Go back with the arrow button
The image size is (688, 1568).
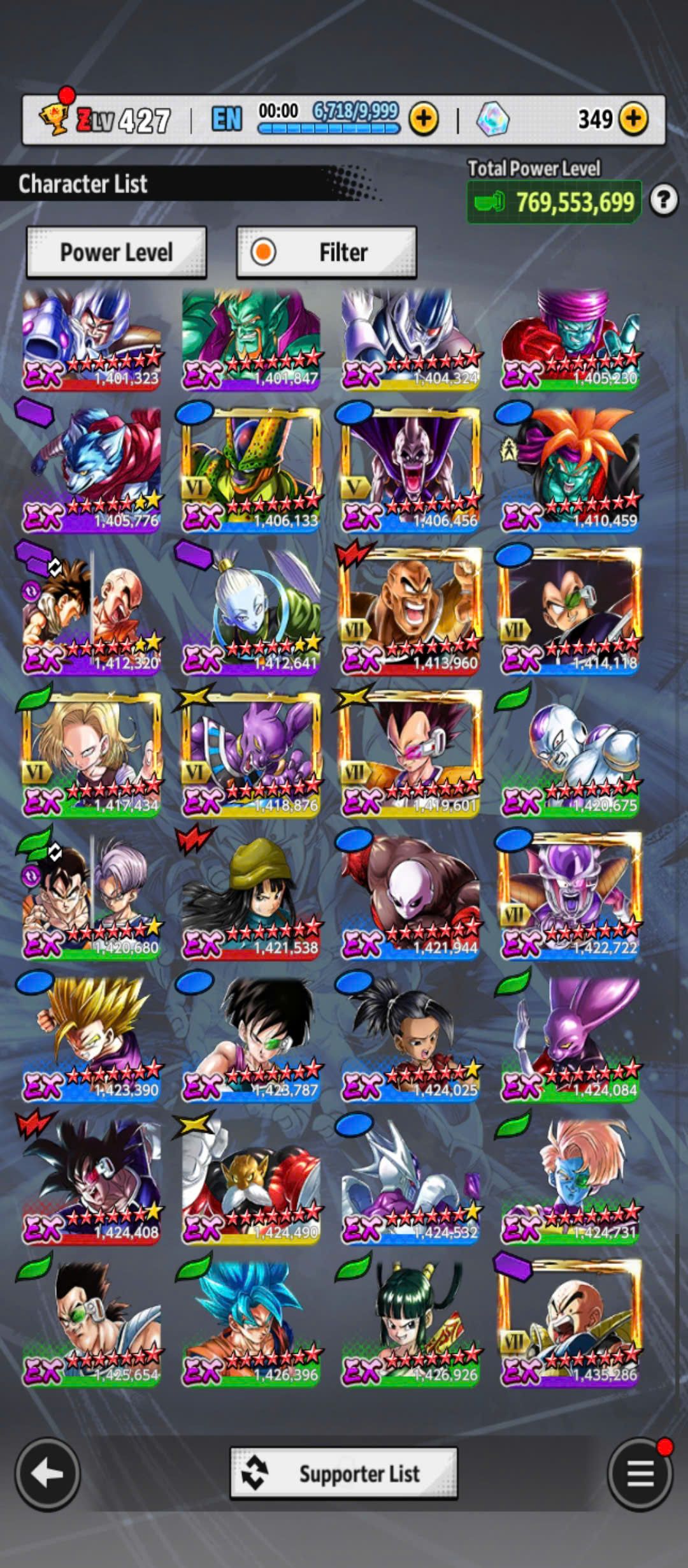pos(47,1474)
